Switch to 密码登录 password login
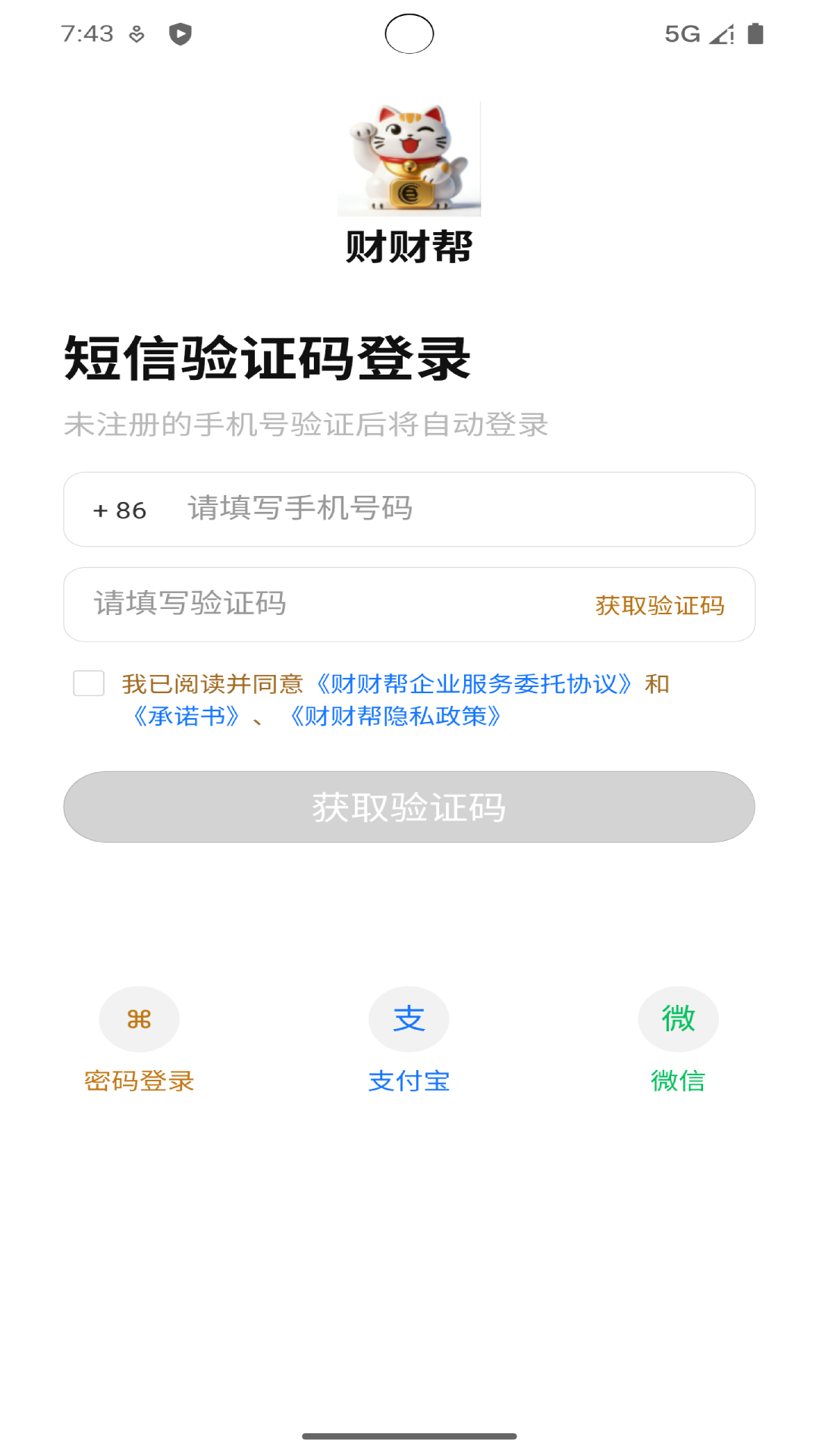Image resolution: width=819 pixels, height=1456 pixels. click(x=140, y=1040)
